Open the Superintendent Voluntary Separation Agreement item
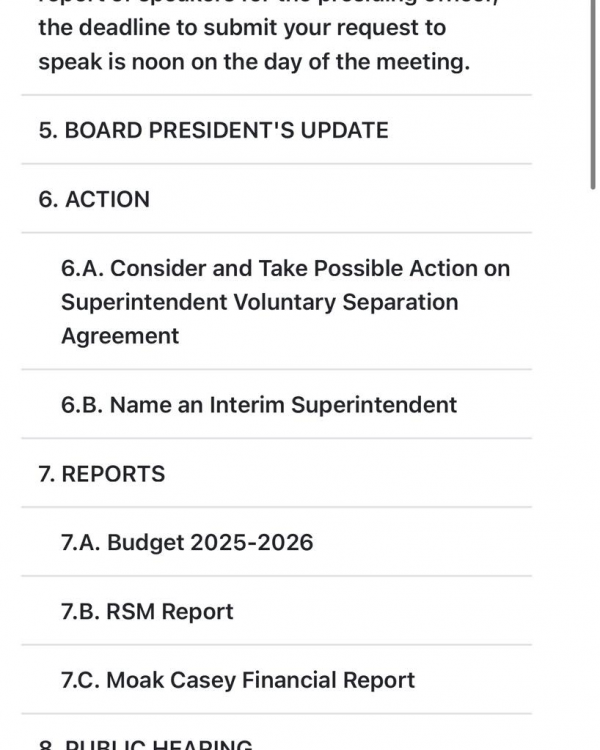600x750 pixels. [x=285, y=302]
